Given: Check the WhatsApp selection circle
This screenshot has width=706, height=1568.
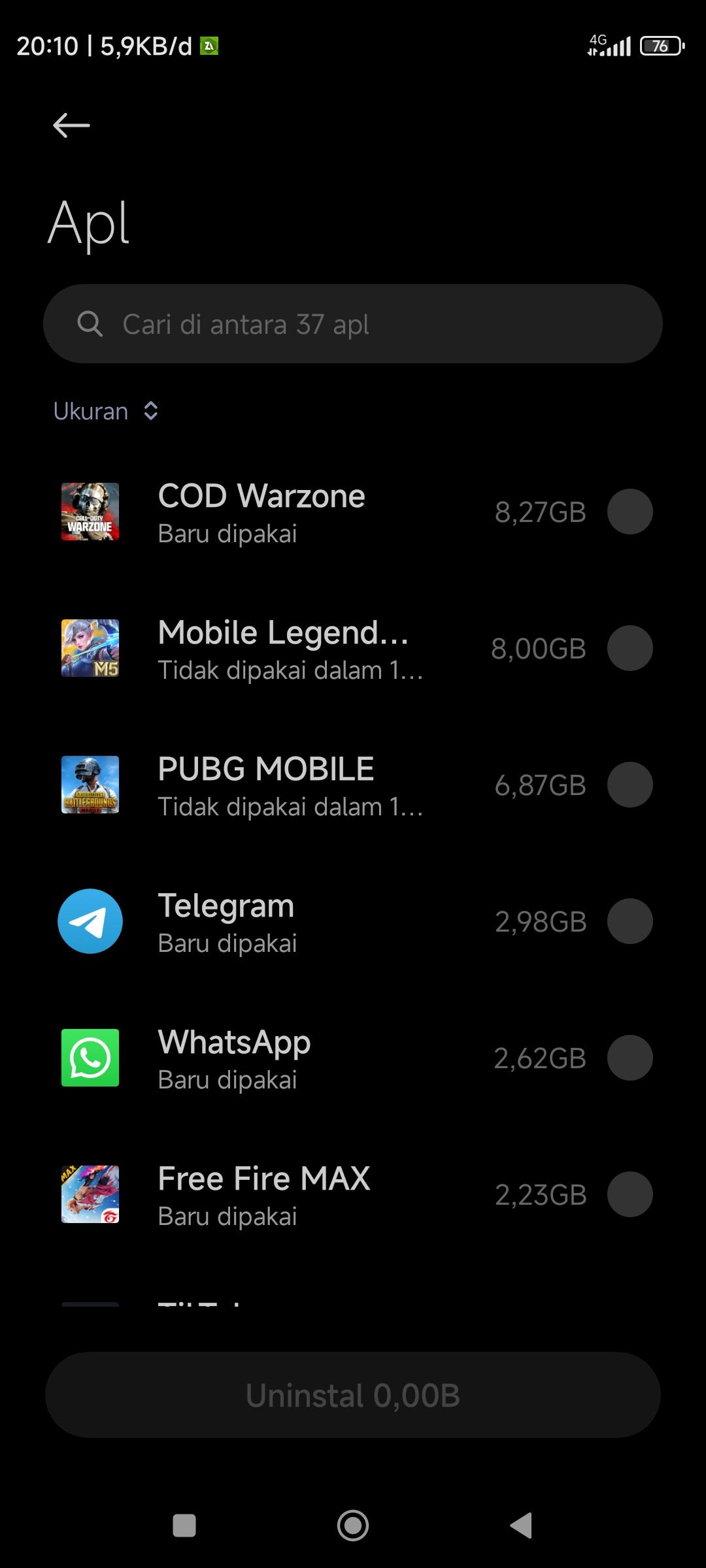Looking at the screenshot, I should coord(630,1059).
